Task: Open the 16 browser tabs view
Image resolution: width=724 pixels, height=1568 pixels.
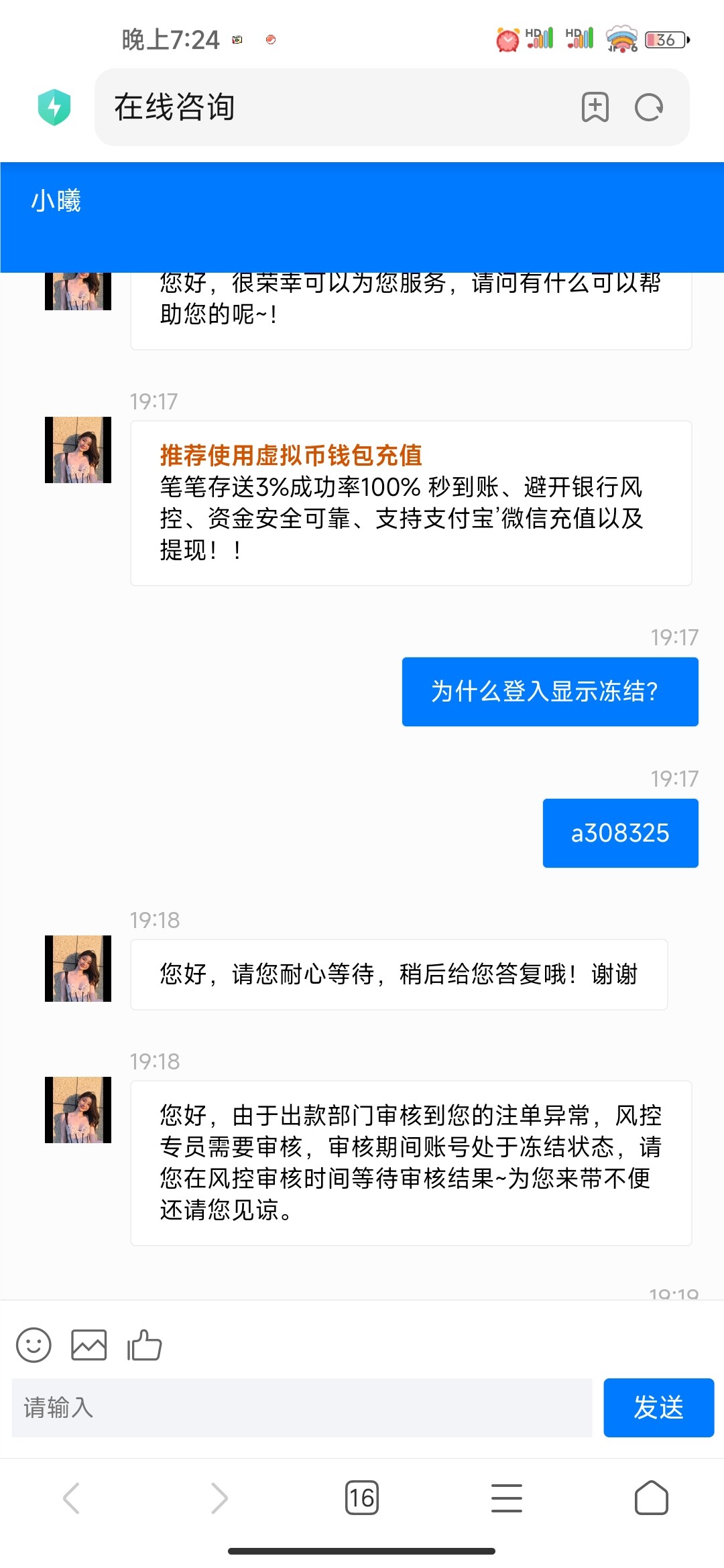Action: tap(362, 1498)
